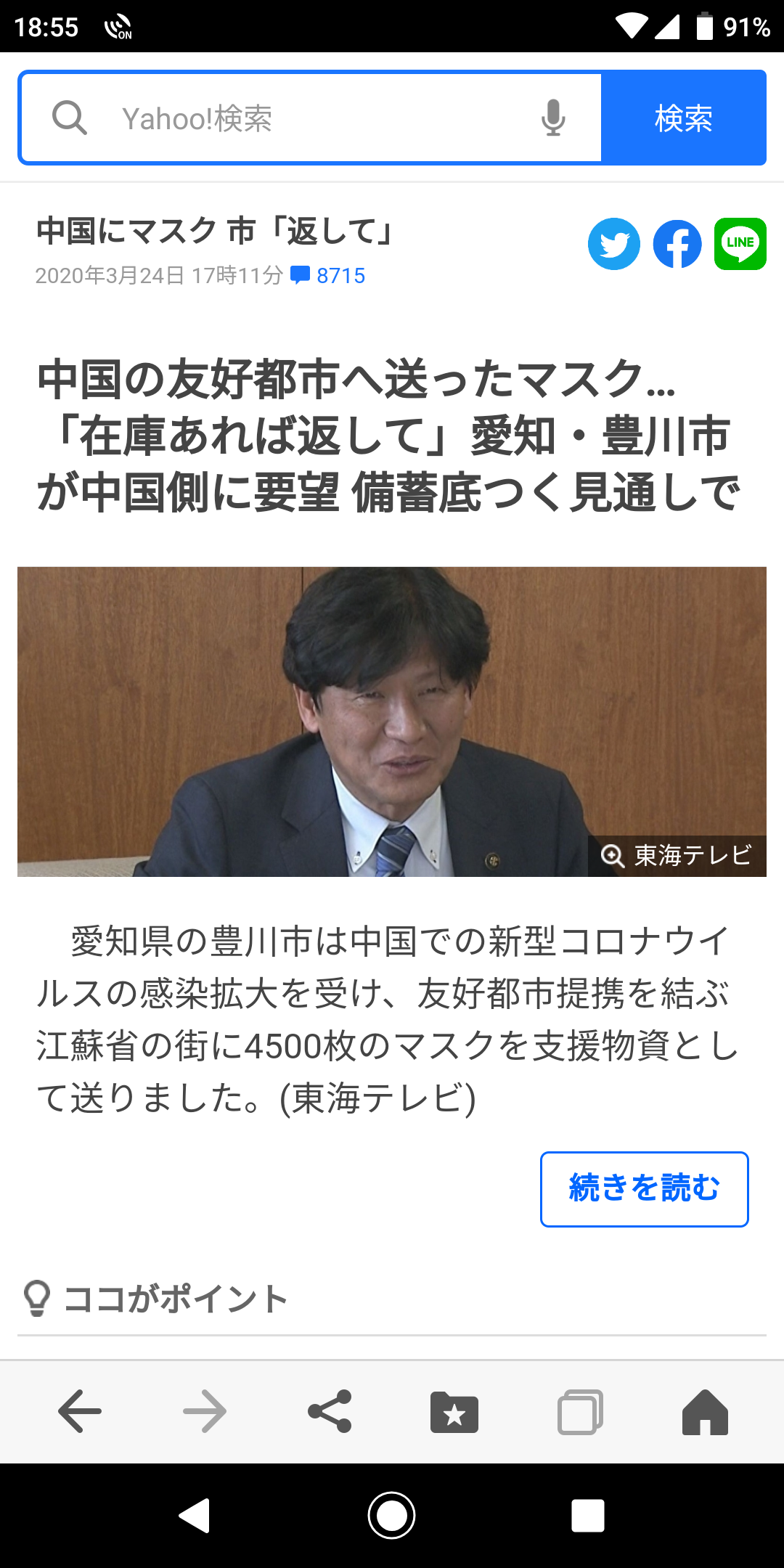Open the browser tabs view
784x1568 pixels.
pyautogui.click(x=580, y=1411)
